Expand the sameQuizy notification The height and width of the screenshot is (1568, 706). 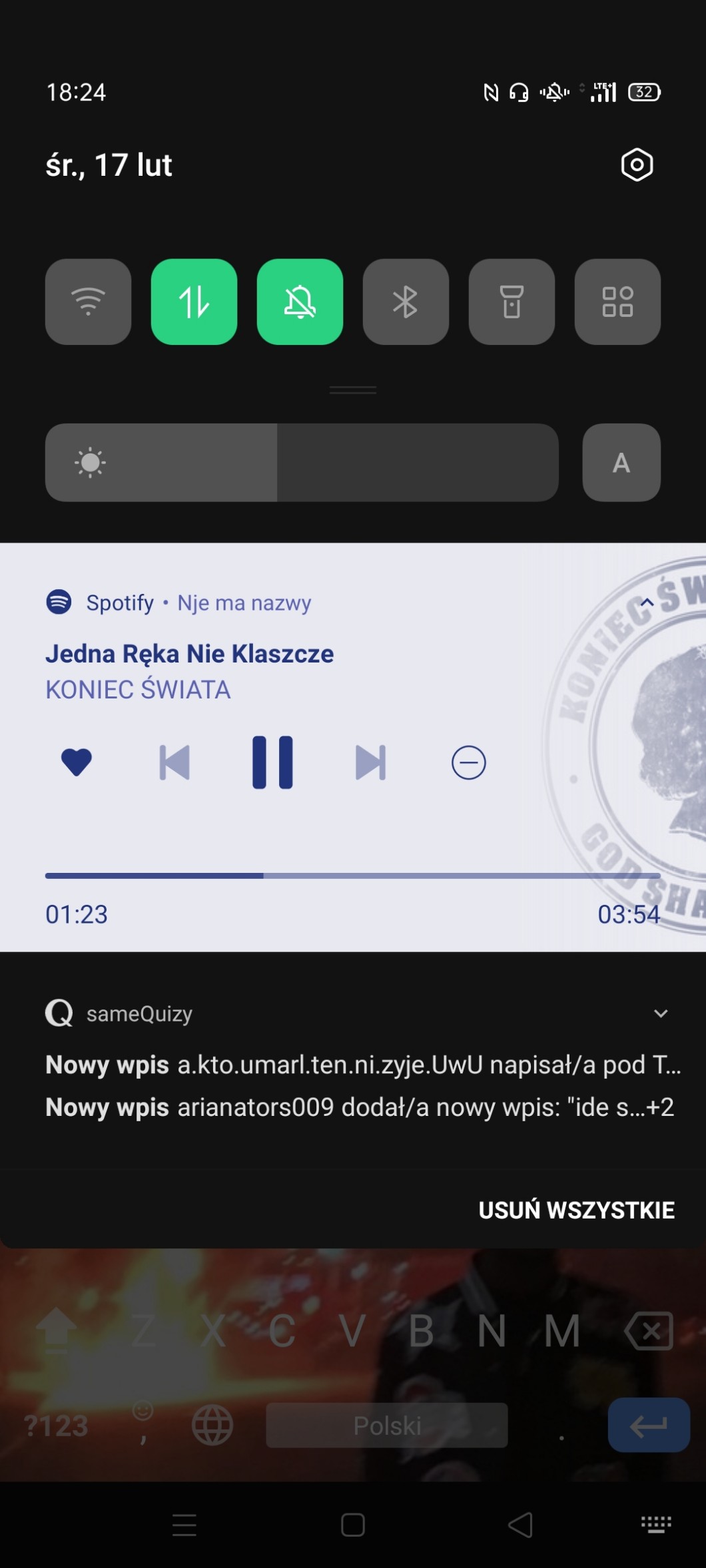(x=660, y=1013)
